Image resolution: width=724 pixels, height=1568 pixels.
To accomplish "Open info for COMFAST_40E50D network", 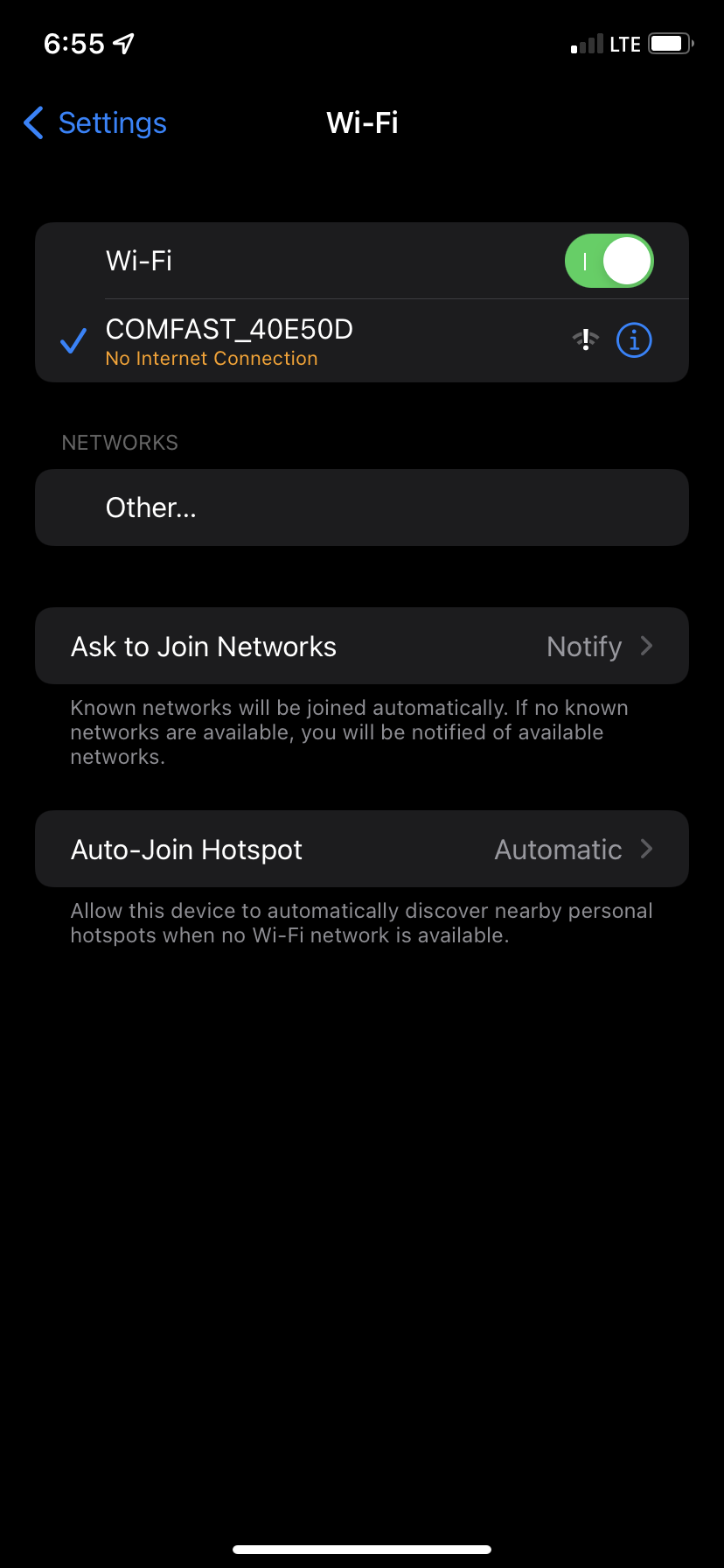I will 634,340.
